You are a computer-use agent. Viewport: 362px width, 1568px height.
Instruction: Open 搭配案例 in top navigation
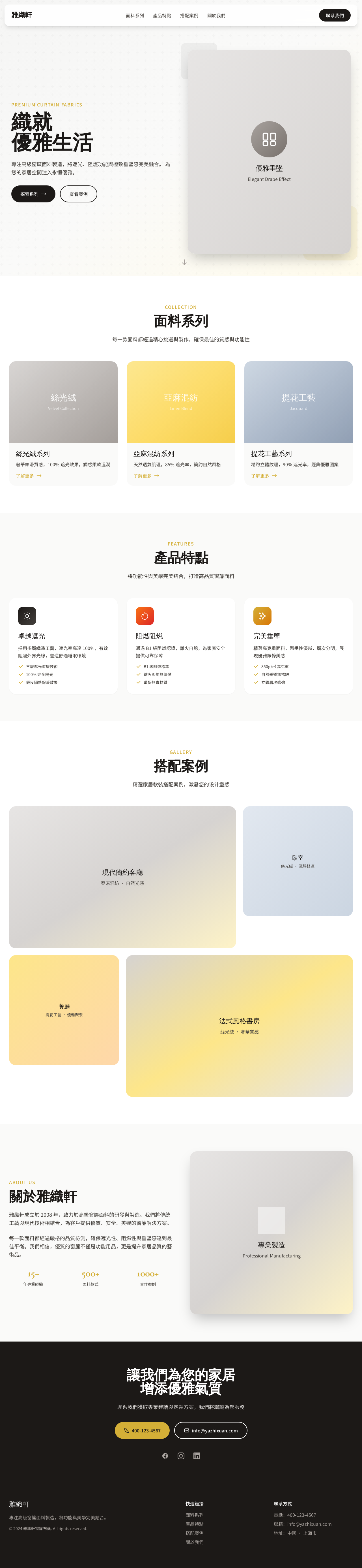pos(189,16)
